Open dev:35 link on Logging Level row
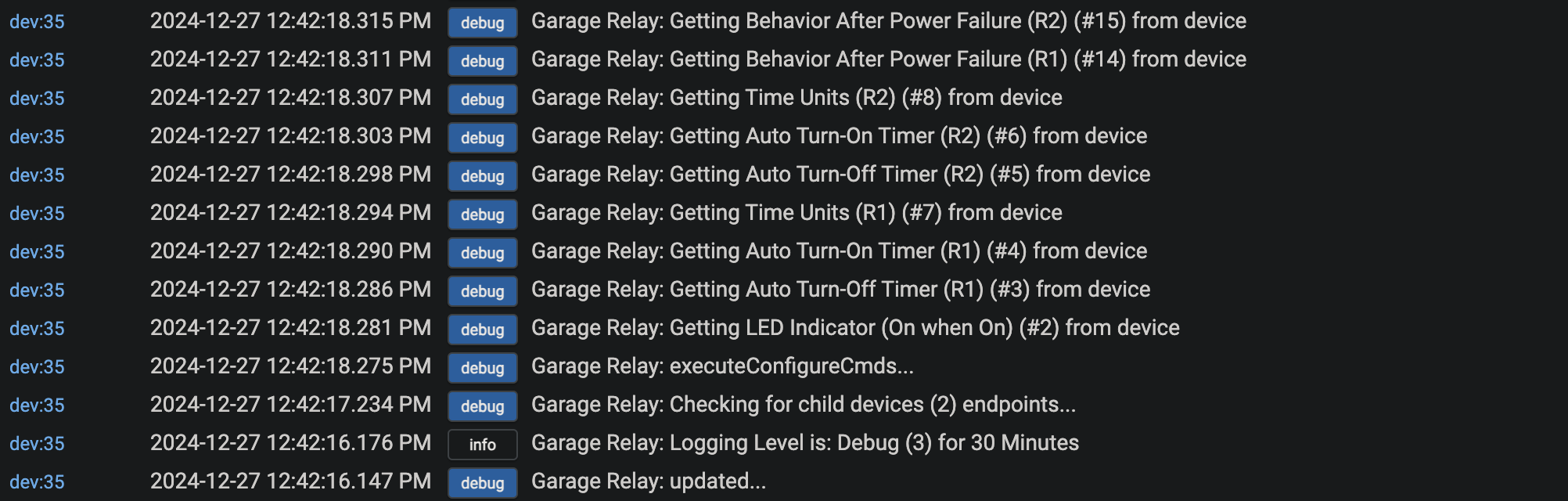 pos(37,444)
